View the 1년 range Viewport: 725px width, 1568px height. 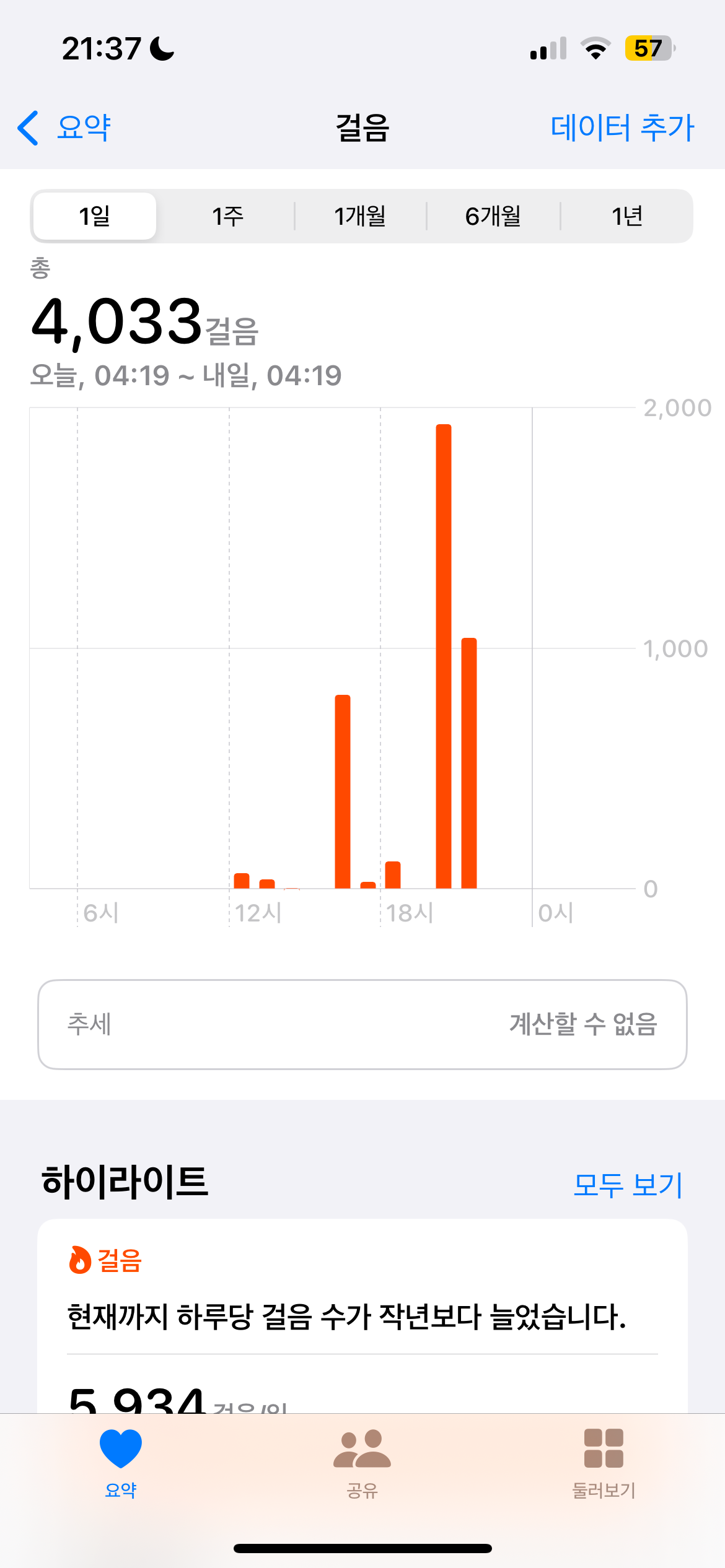[626, 216]
